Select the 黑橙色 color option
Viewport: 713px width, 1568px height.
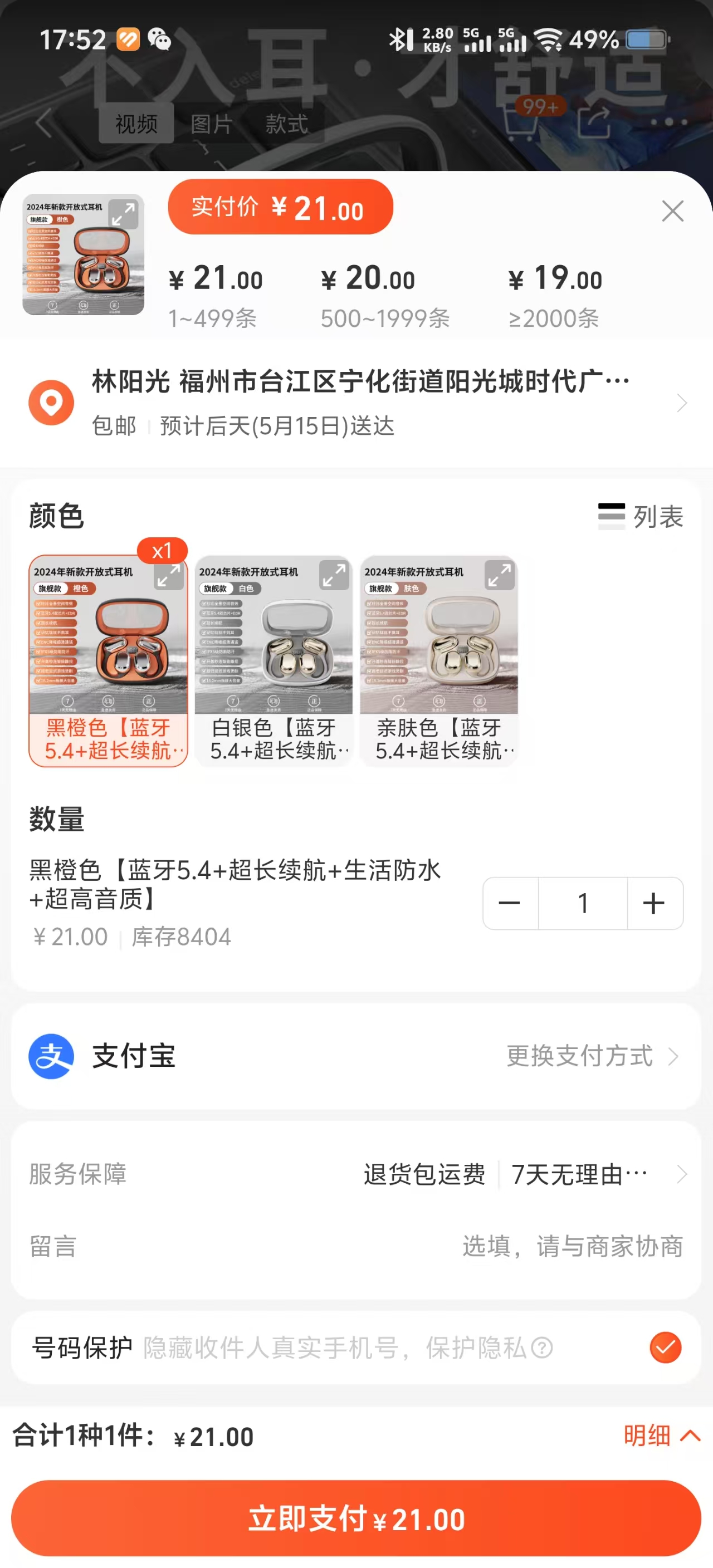[x=108, y=660]
